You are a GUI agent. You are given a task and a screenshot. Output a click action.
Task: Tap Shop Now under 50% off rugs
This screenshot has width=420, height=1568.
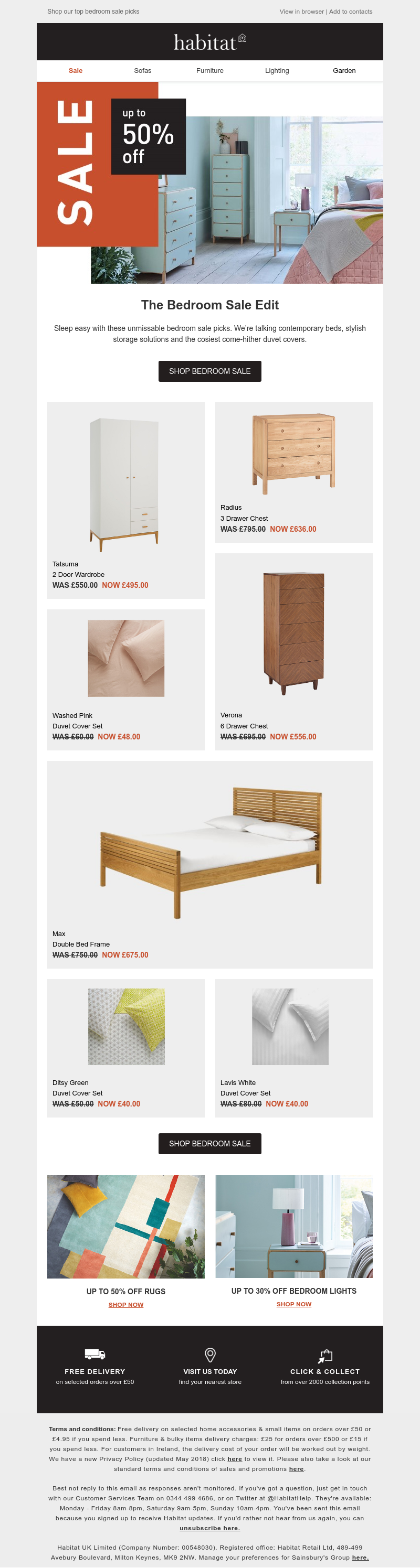tap(125, 1304)
